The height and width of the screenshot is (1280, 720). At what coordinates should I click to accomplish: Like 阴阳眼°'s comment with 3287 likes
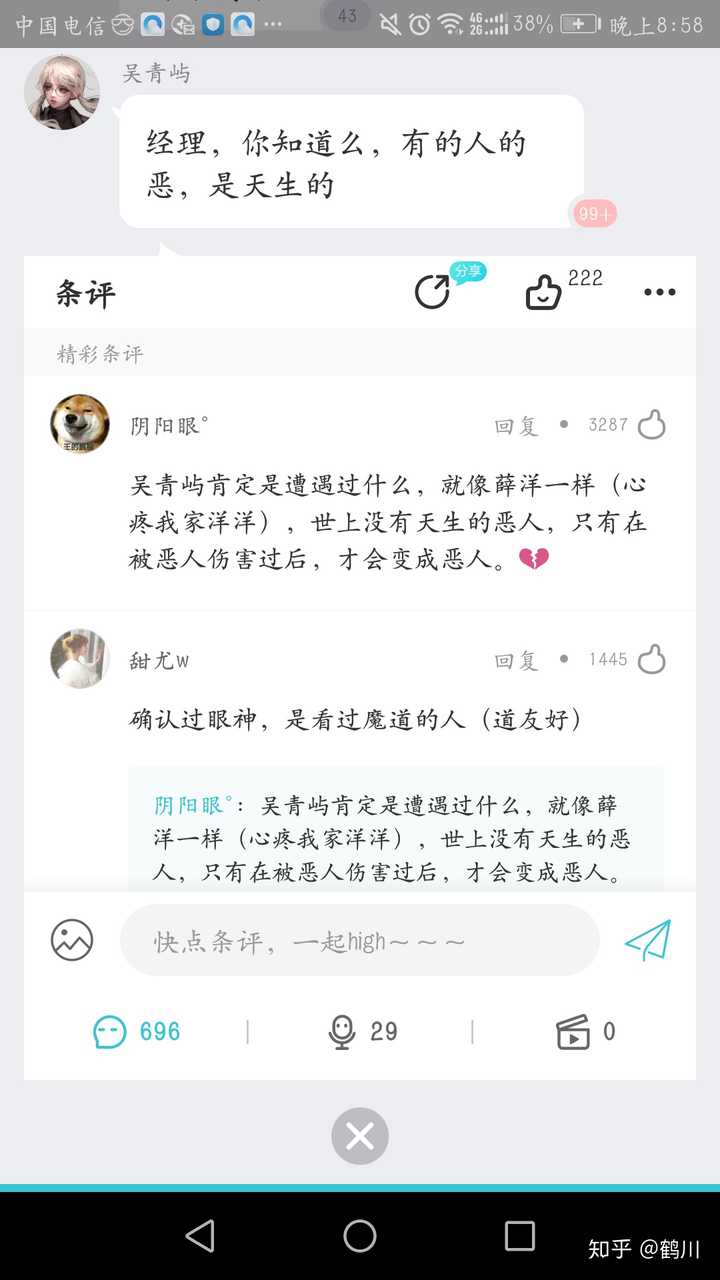click(x=652, y=425)
